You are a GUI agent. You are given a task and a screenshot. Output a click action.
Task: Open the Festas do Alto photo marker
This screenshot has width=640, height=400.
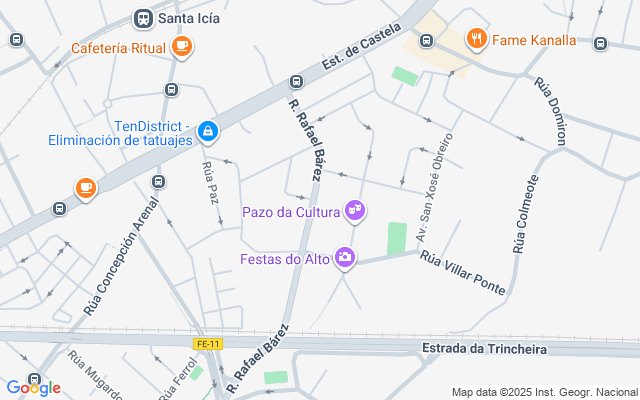click(345, 258)
